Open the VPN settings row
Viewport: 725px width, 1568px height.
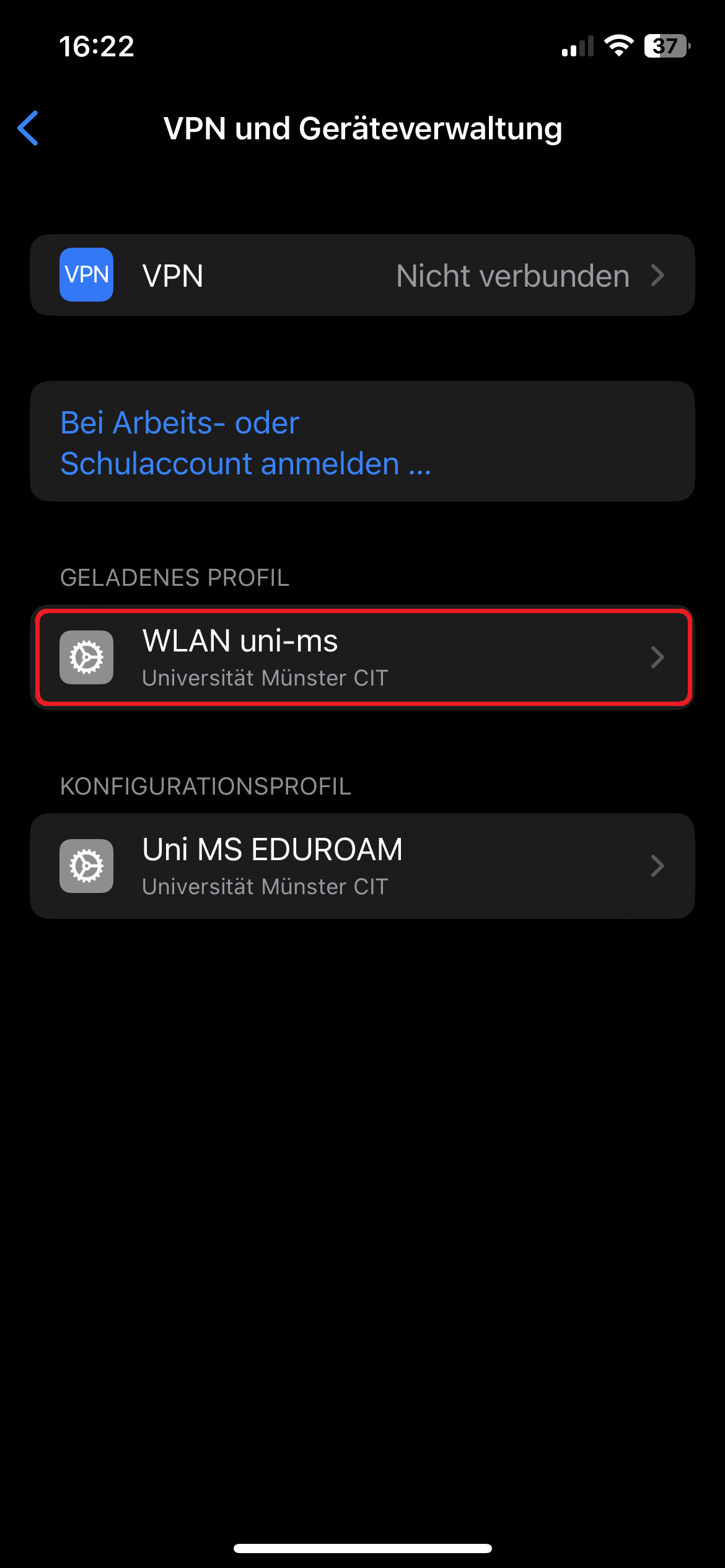coord(362,276)
